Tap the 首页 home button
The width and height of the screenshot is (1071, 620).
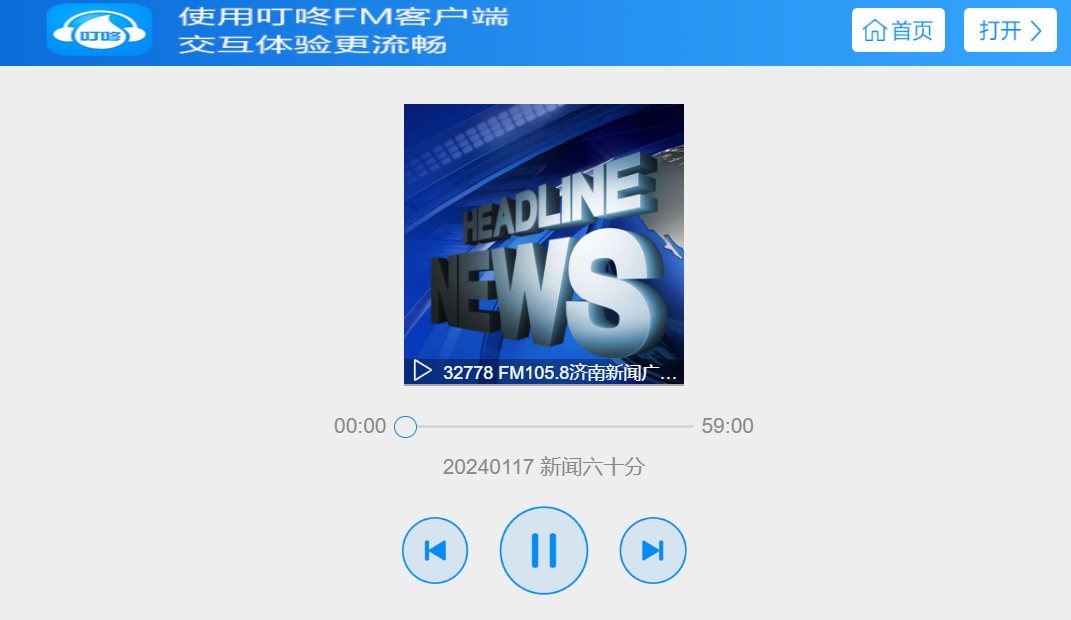(x=897, y=30)
